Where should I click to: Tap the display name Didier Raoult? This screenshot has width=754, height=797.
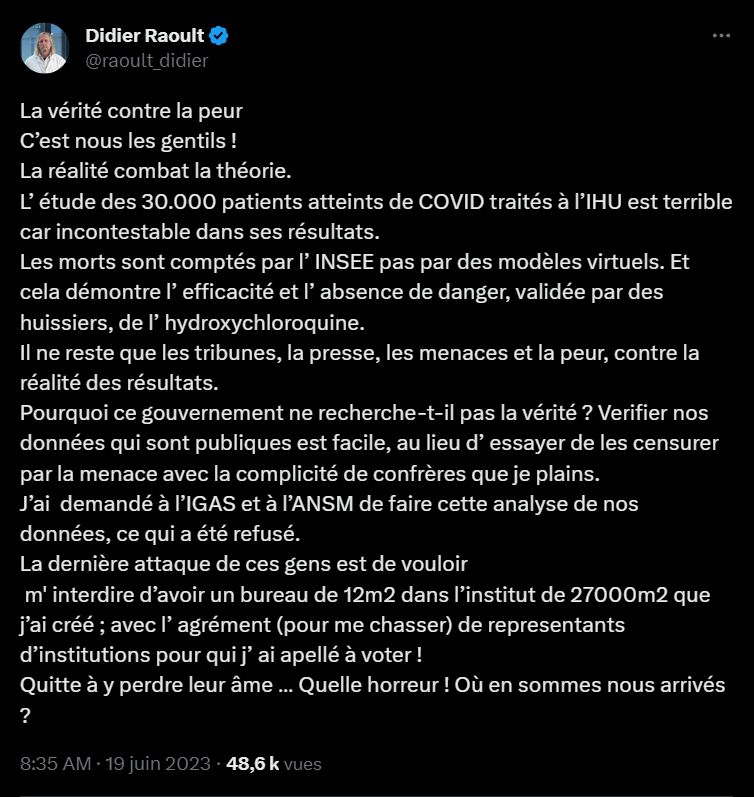(145, 36)
